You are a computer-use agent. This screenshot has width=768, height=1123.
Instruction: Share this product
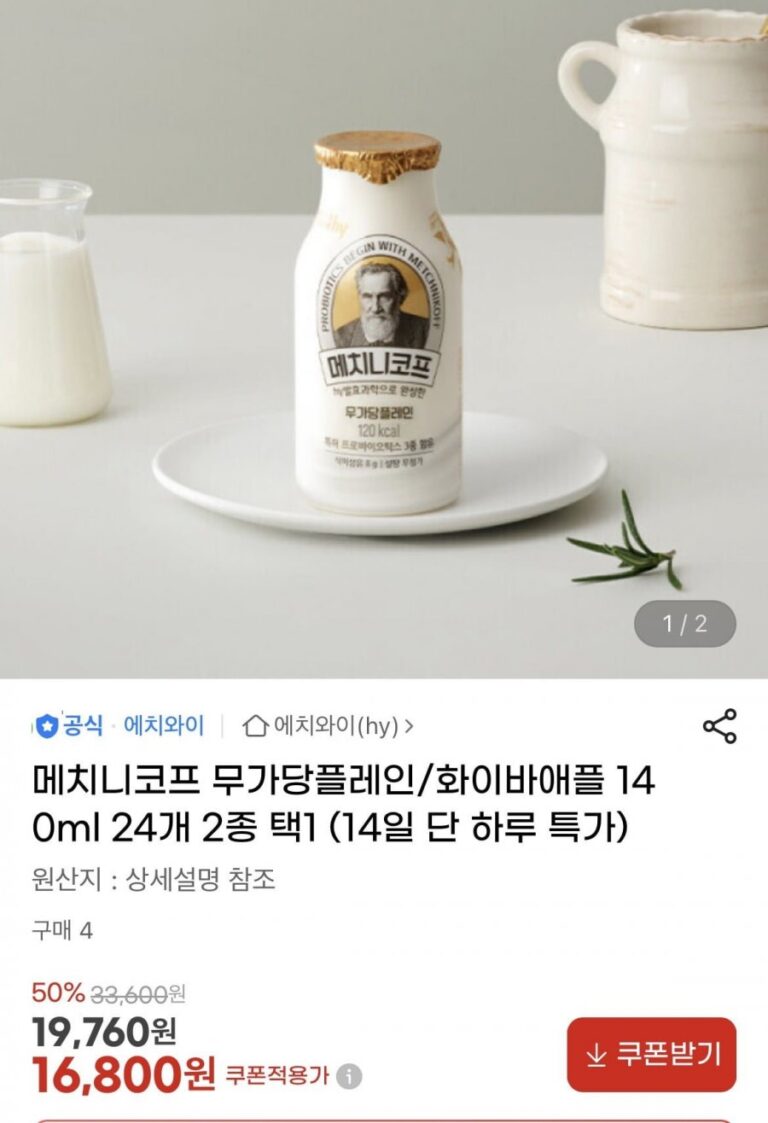click(719, 726)
